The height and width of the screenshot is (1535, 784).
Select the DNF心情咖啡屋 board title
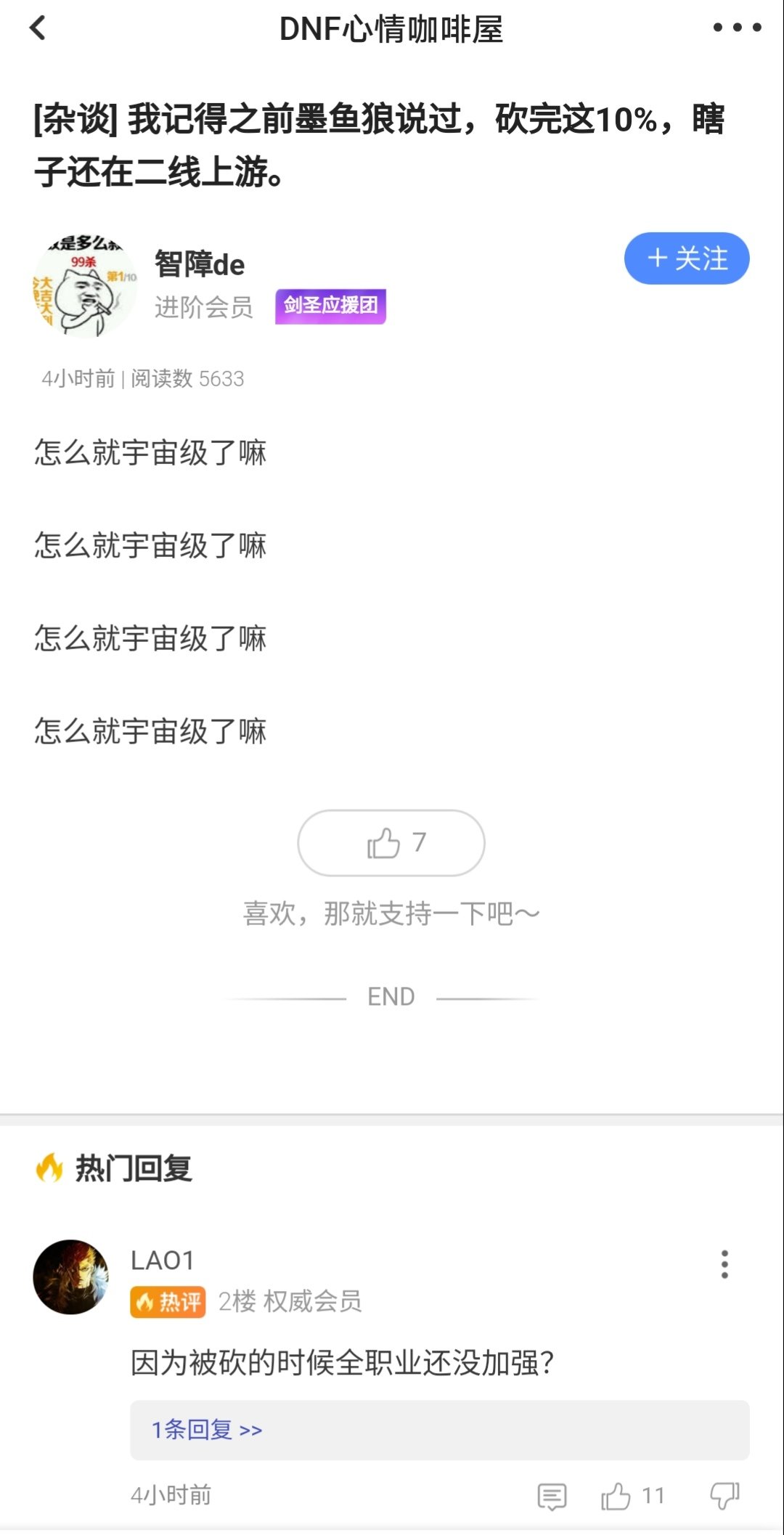click(392, 29)
